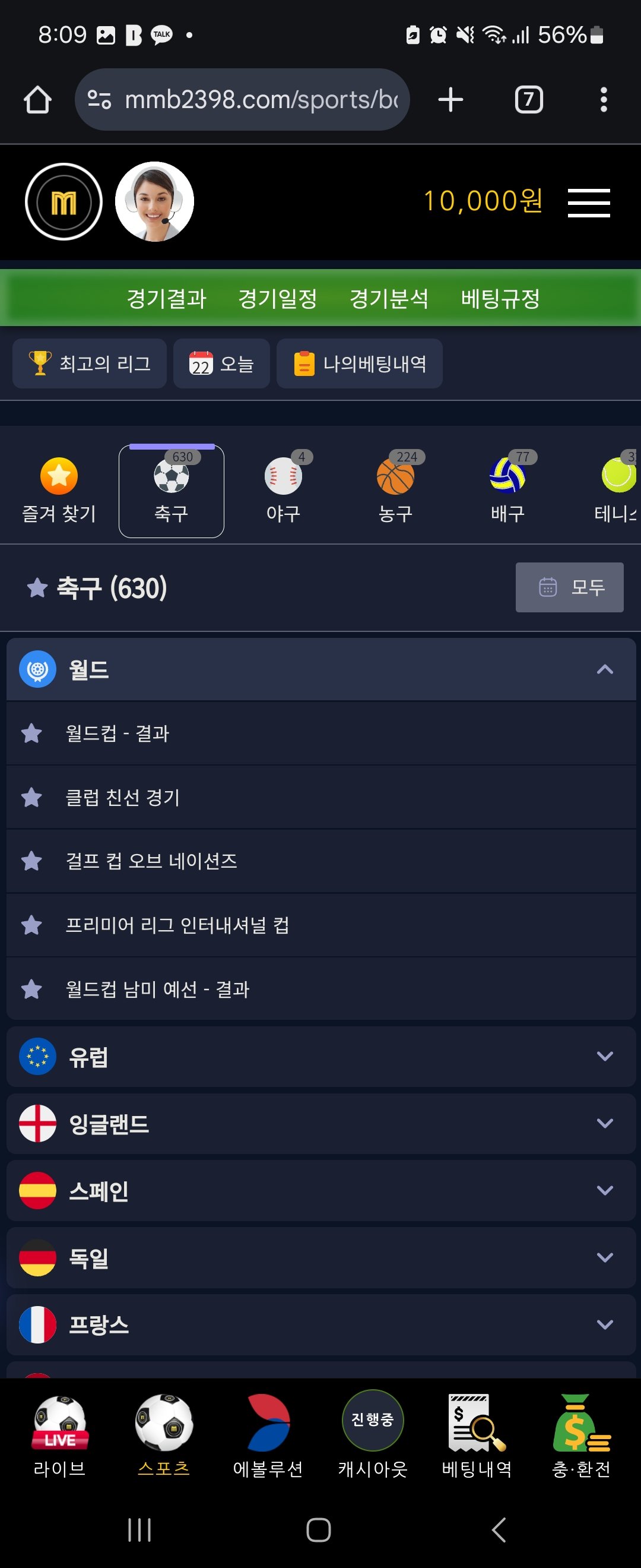The width and height of the screenshot is (641, 1568).
Task: Open 경기결과 results page
Action: click(166, 298)
